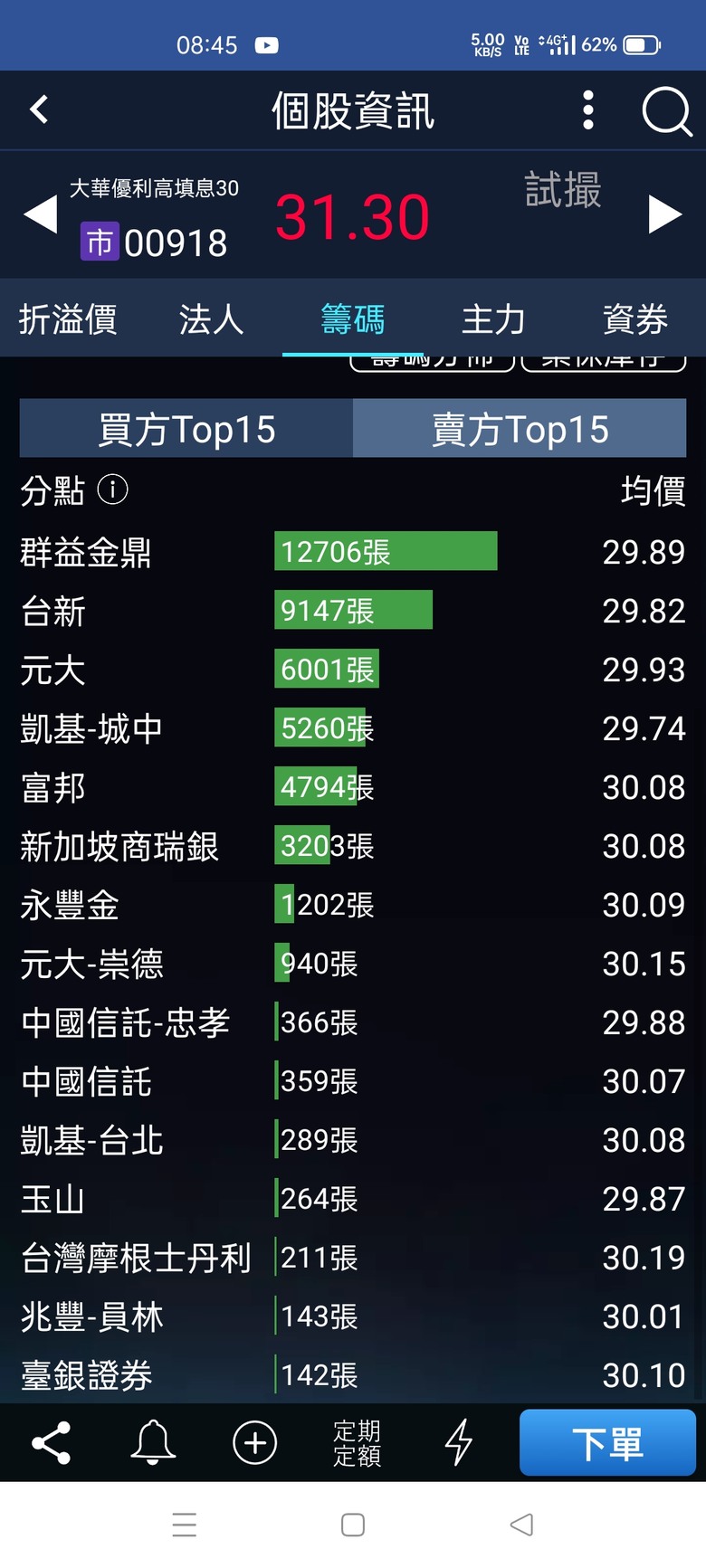This screenshot has width=706, height=1568.
Task: Set a price alert with bell icon
Action: coord(153,1442)
